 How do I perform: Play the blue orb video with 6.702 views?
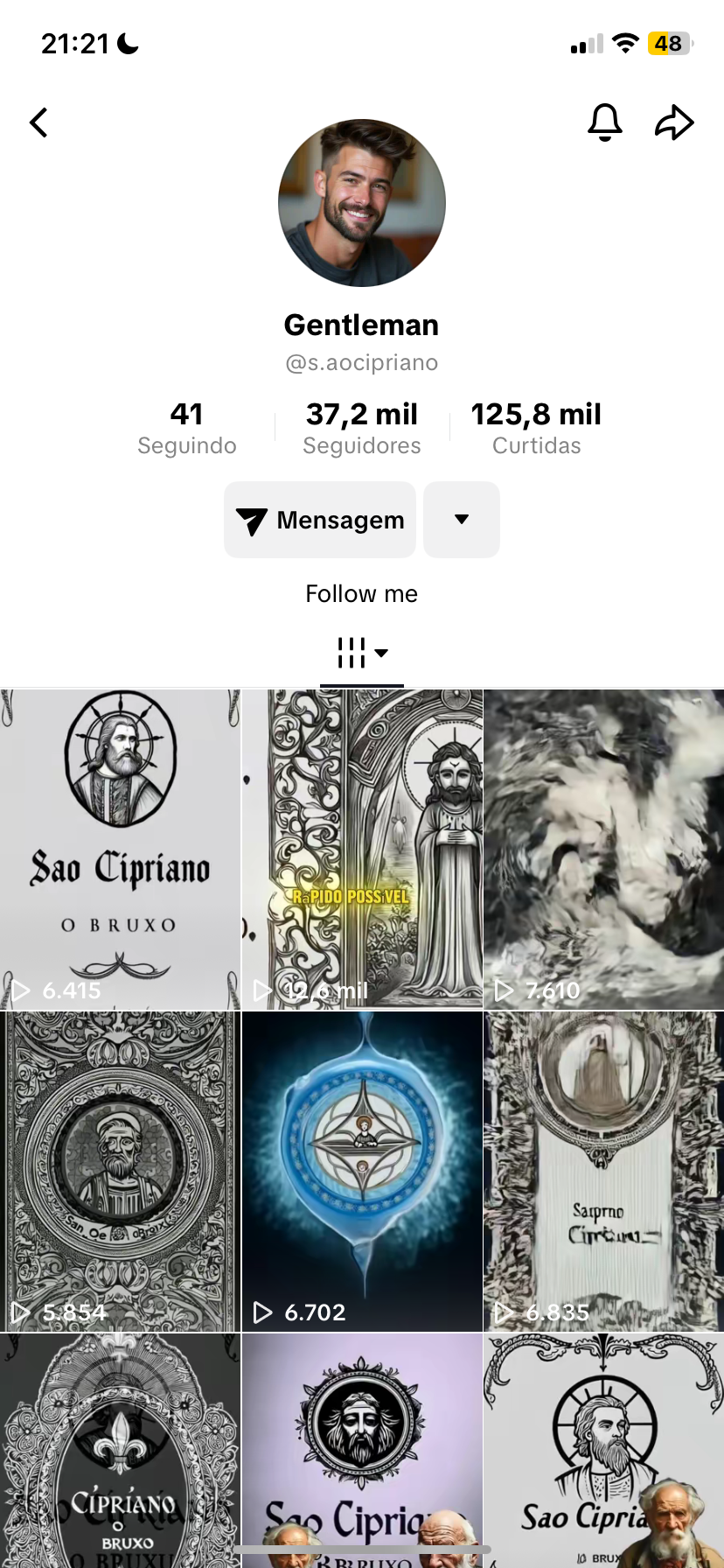tap(362, 1172)
